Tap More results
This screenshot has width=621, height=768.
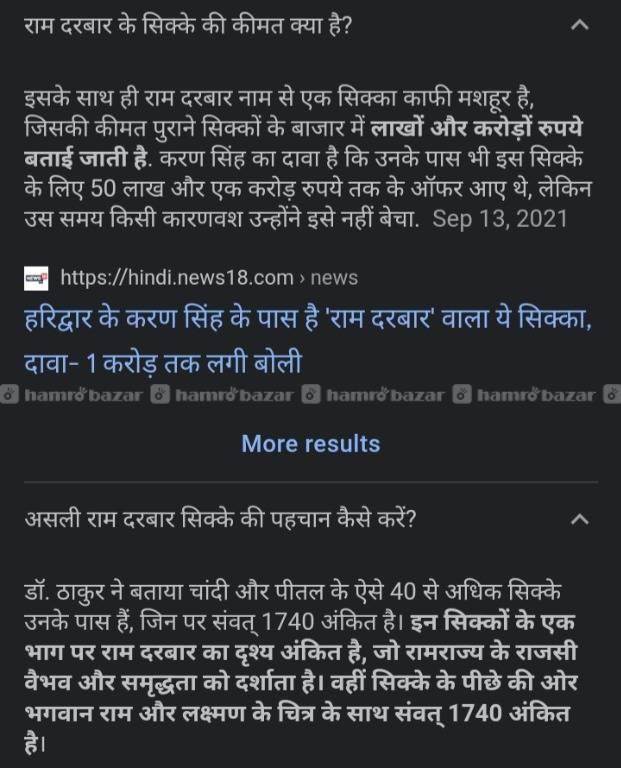click(310, 443)
